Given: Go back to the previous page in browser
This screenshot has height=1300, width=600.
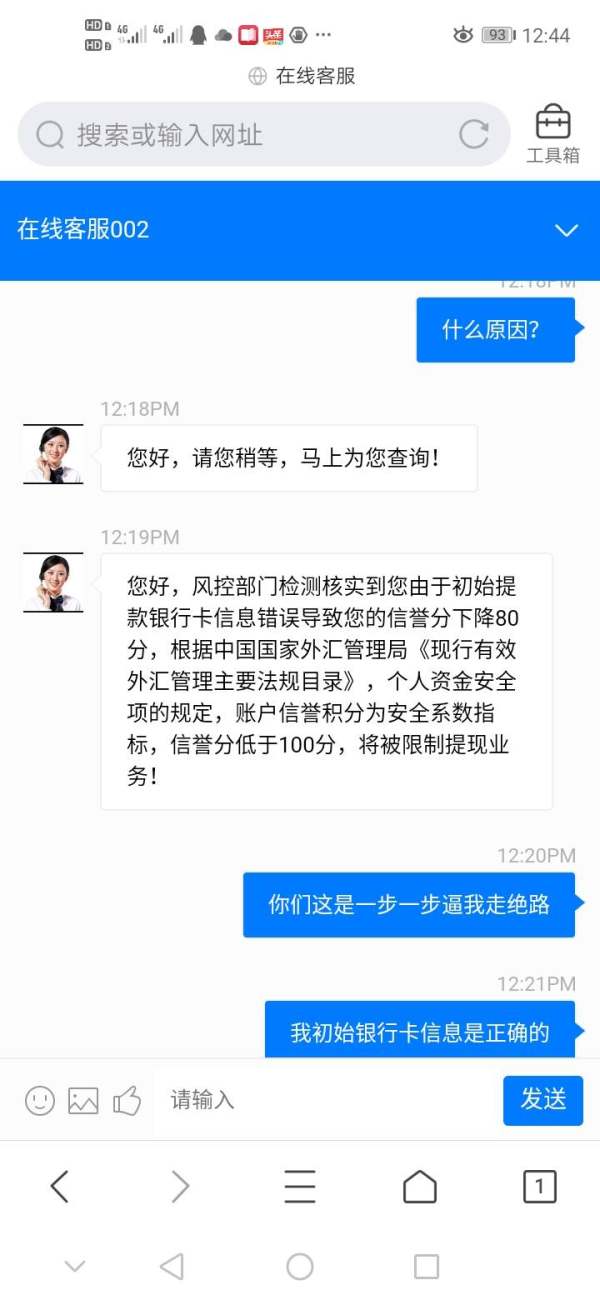Looking at the screenshot, I should [x=59, y=1186].
